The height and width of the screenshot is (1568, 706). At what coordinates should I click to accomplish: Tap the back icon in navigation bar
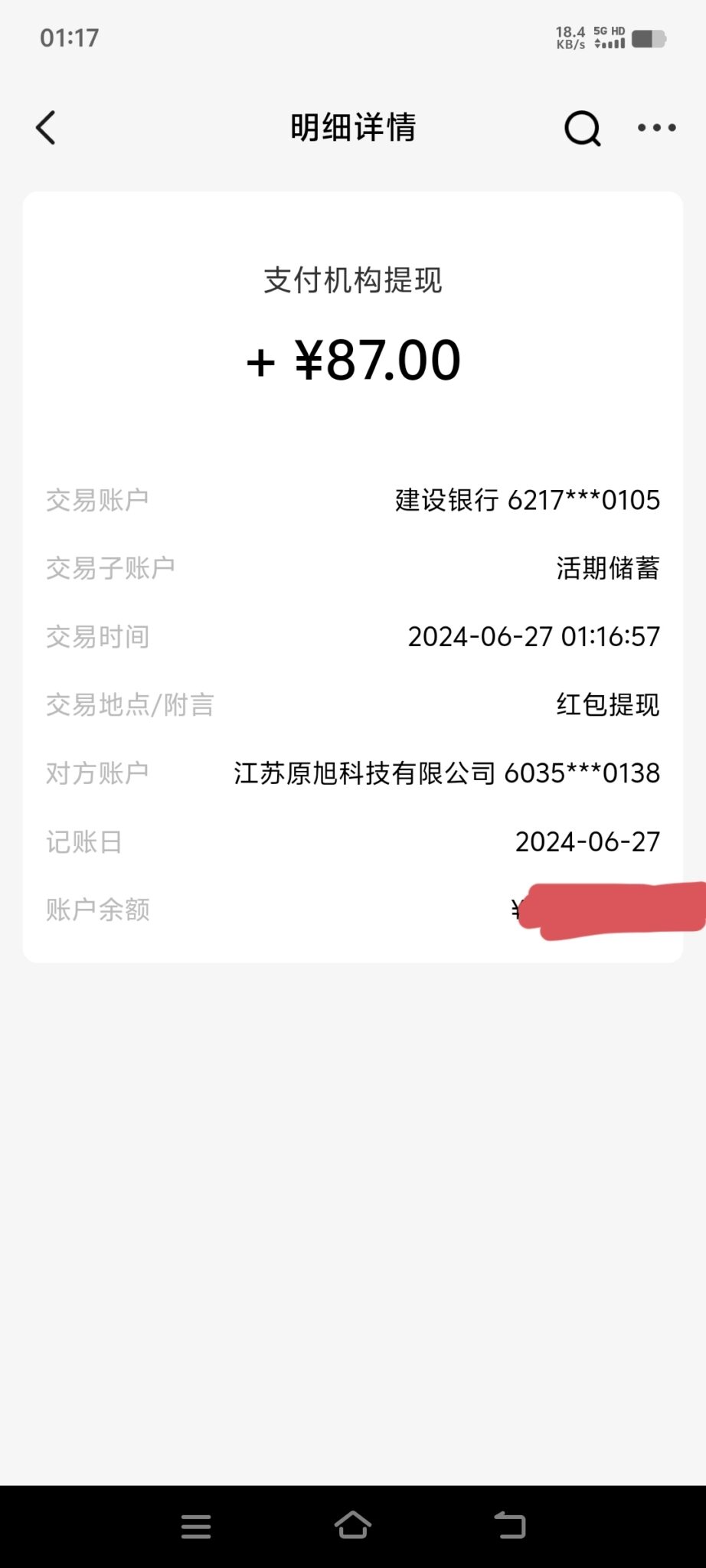click(509, 1526)
